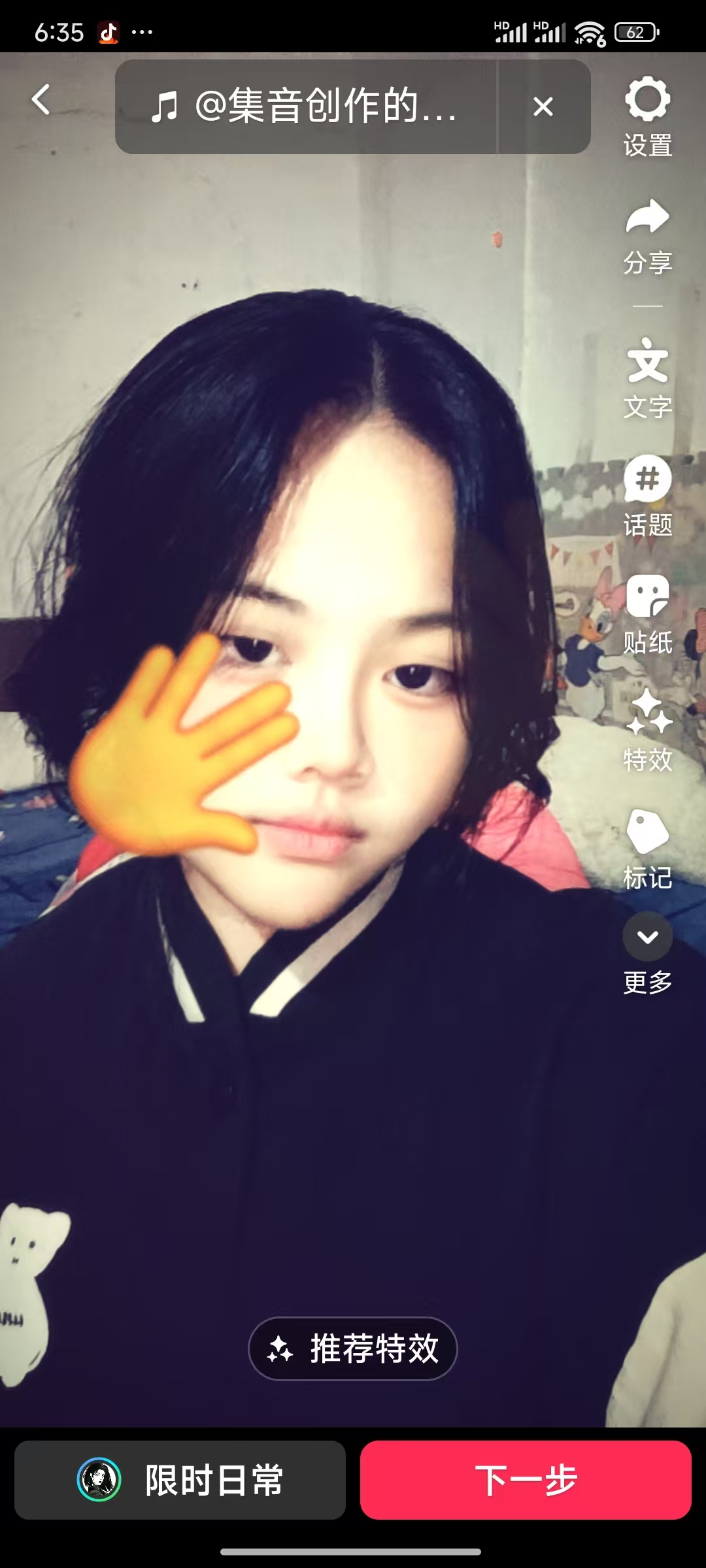This screenshot has width=706, height=1568.
Task: Expand 更多 tools
Action: click(647, 953)
